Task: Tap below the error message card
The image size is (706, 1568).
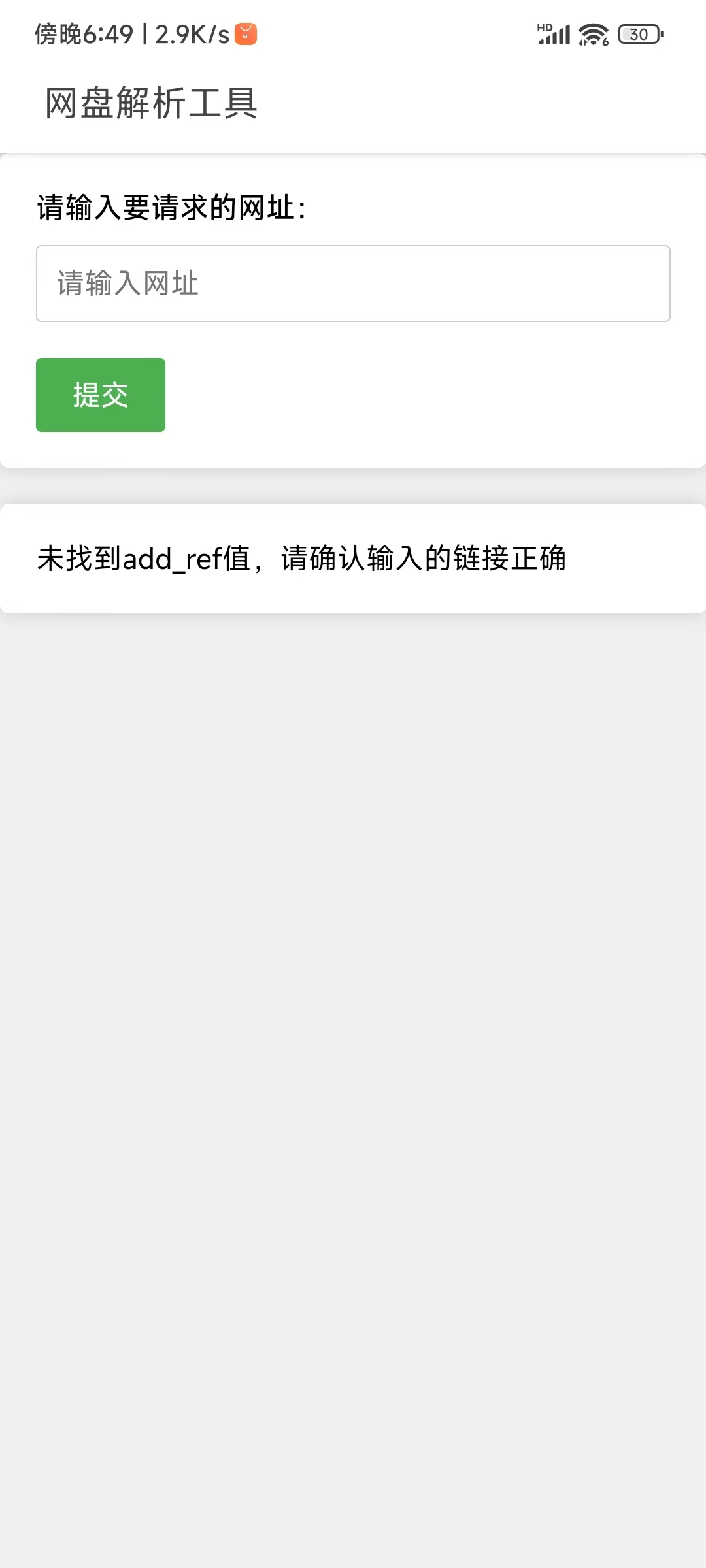Action: (353, 686)
